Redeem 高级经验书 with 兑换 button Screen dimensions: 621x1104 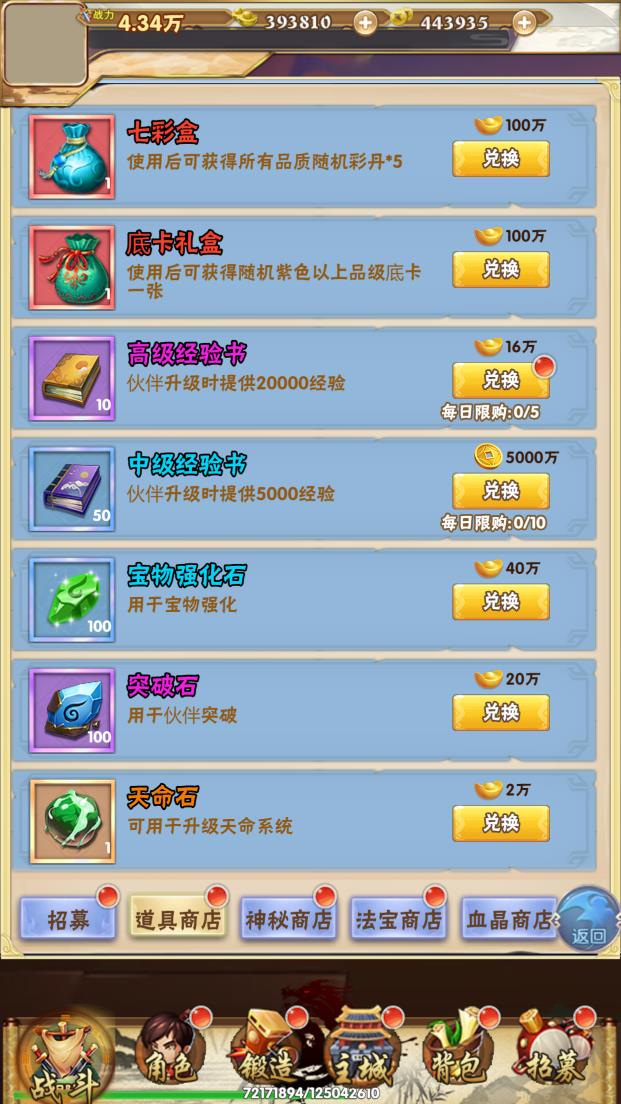(x=500, y=381)
